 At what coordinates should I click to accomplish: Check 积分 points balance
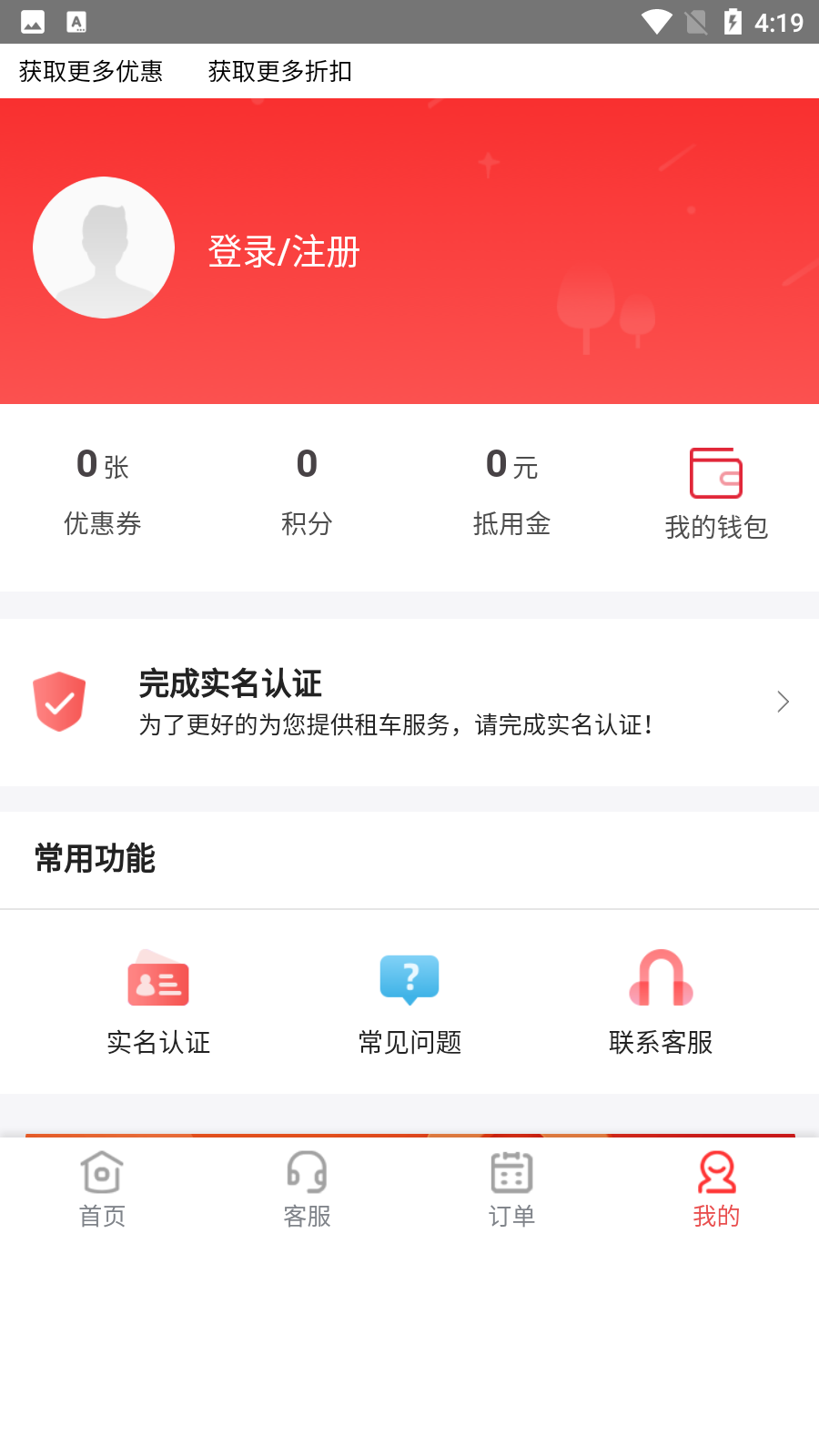[x=307, y=489]
